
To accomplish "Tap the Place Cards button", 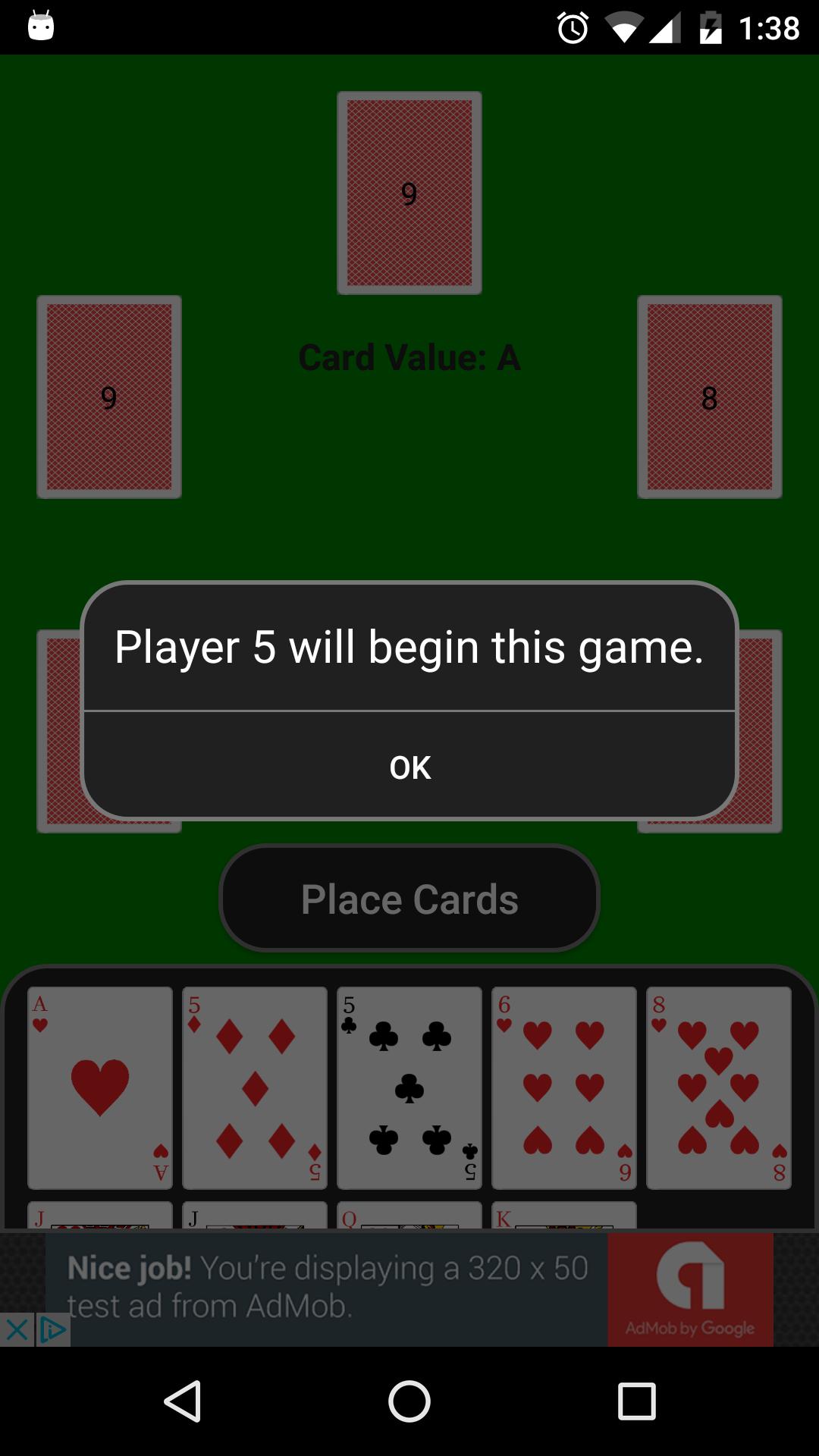I will pos(409,899).
